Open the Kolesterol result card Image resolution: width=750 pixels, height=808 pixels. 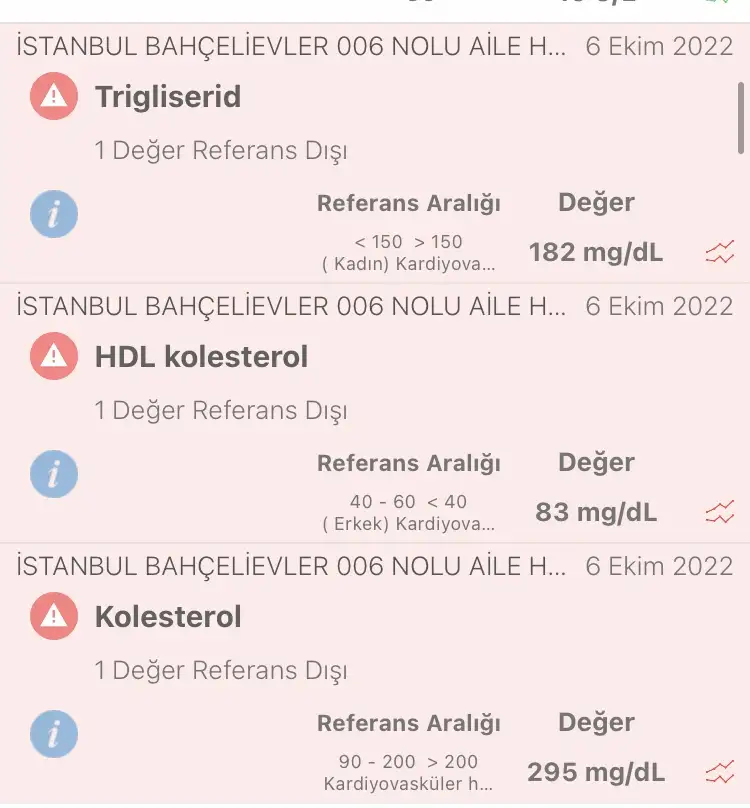(168, 617)
